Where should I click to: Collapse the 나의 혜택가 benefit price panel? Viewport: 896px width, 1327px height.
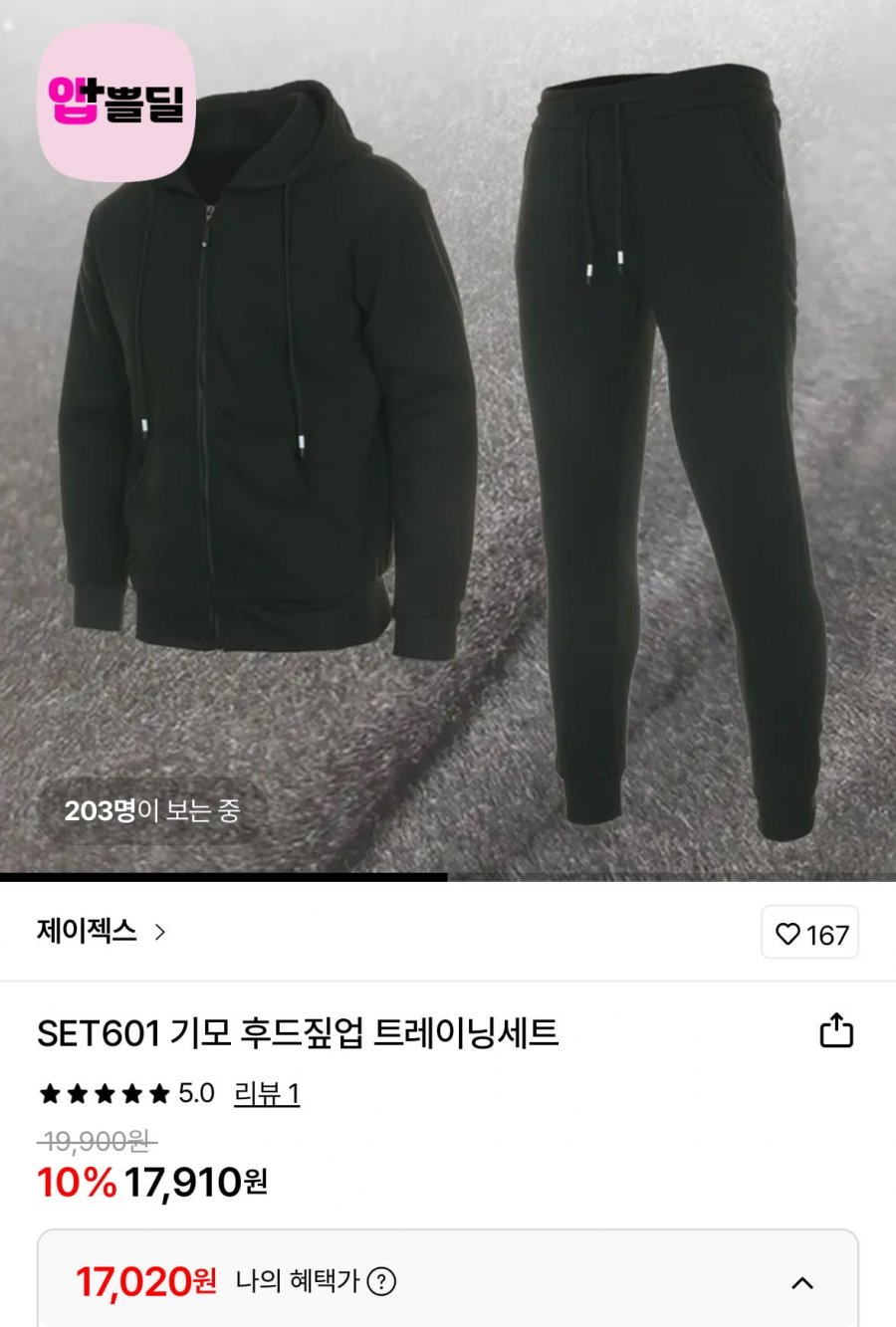[802, 1282]
